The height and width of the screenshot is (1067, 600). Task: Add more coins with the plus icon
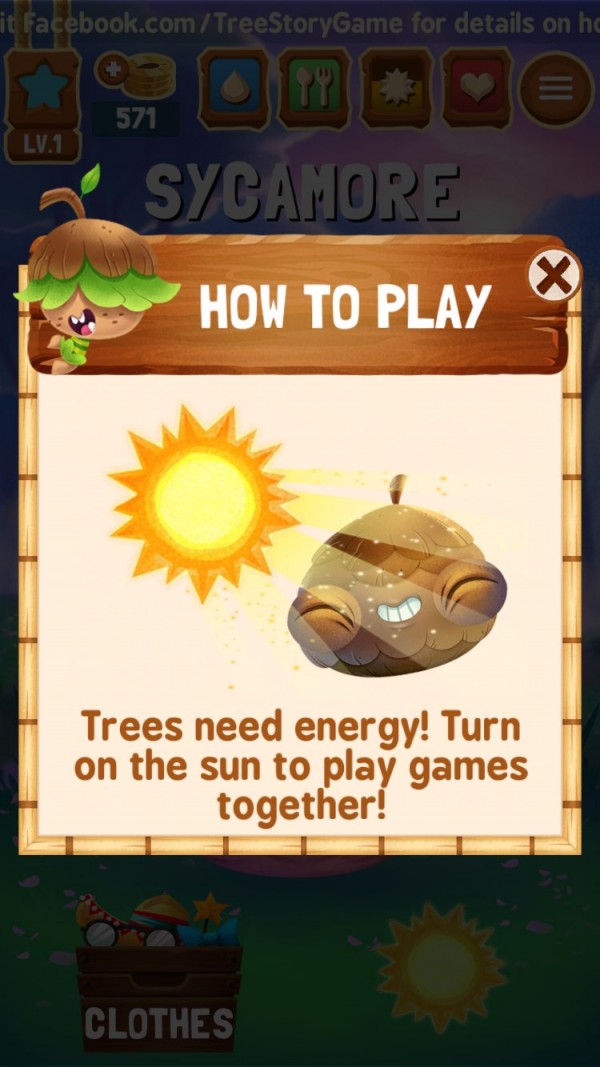click(x=113, y=72)
